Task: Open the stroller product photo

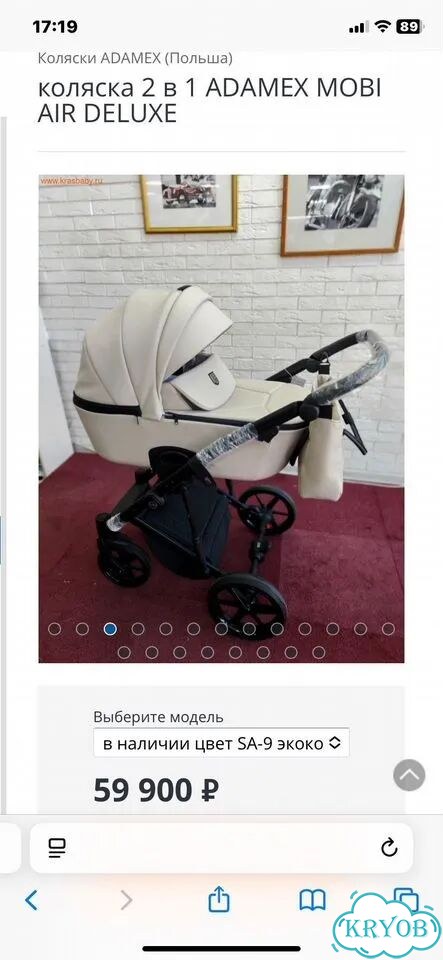Action: [221, 419]
